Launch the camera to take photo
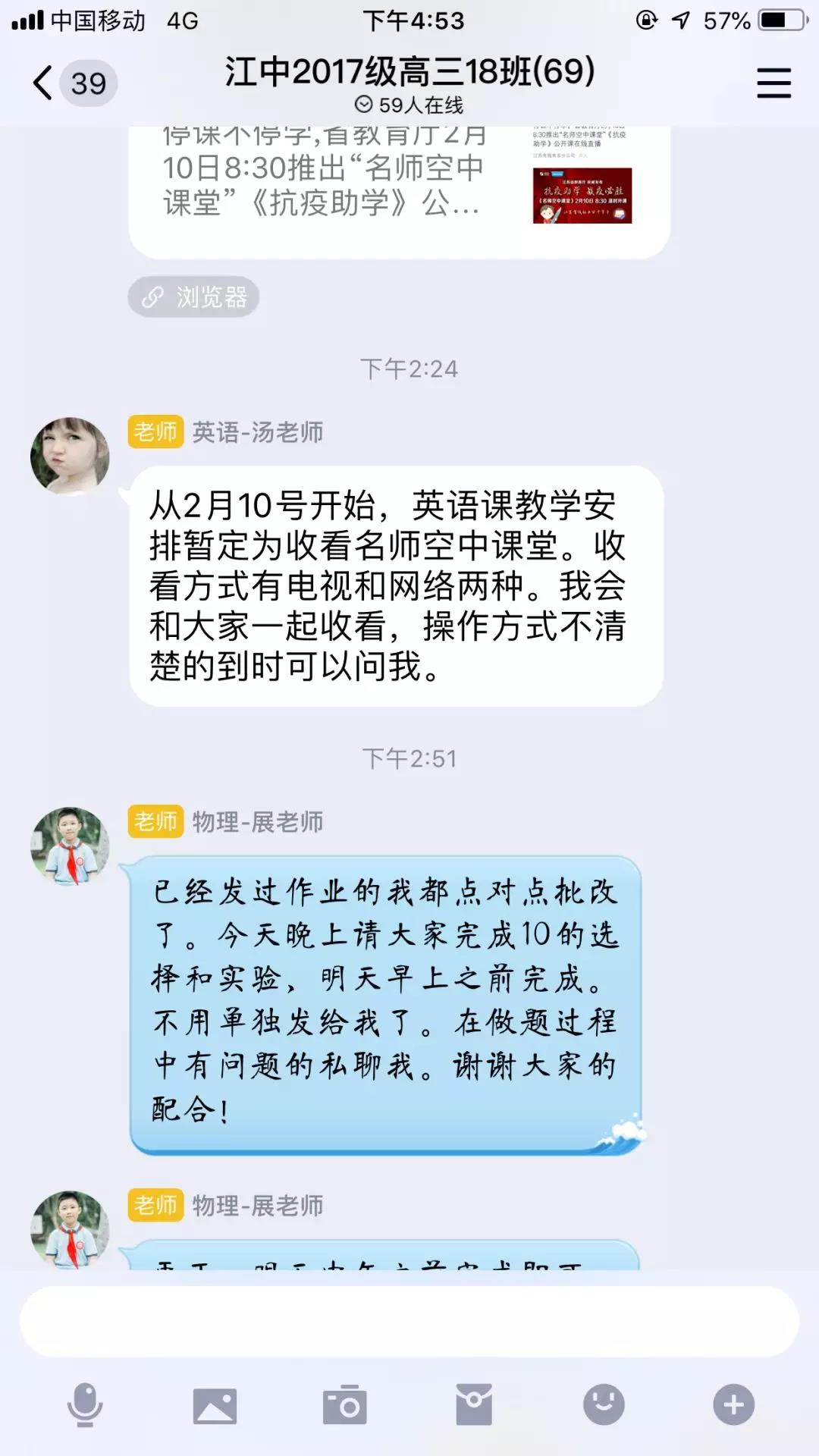The height and width of the screenshot is (1456, 819). click(345, 1405)
